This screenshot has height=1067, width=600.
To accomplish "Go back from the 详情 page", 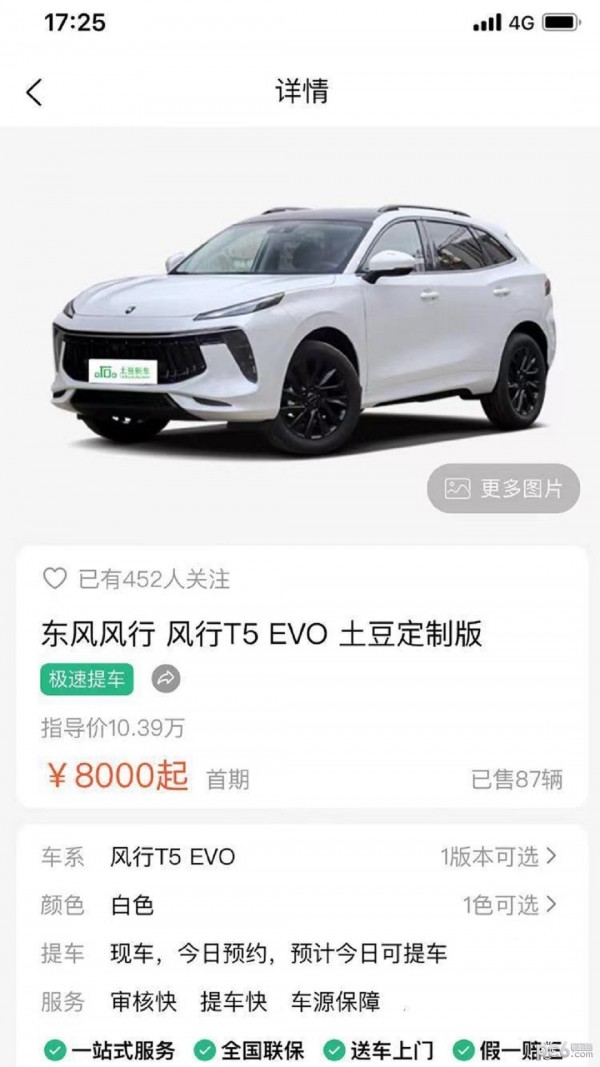I will tap(34, 93).
